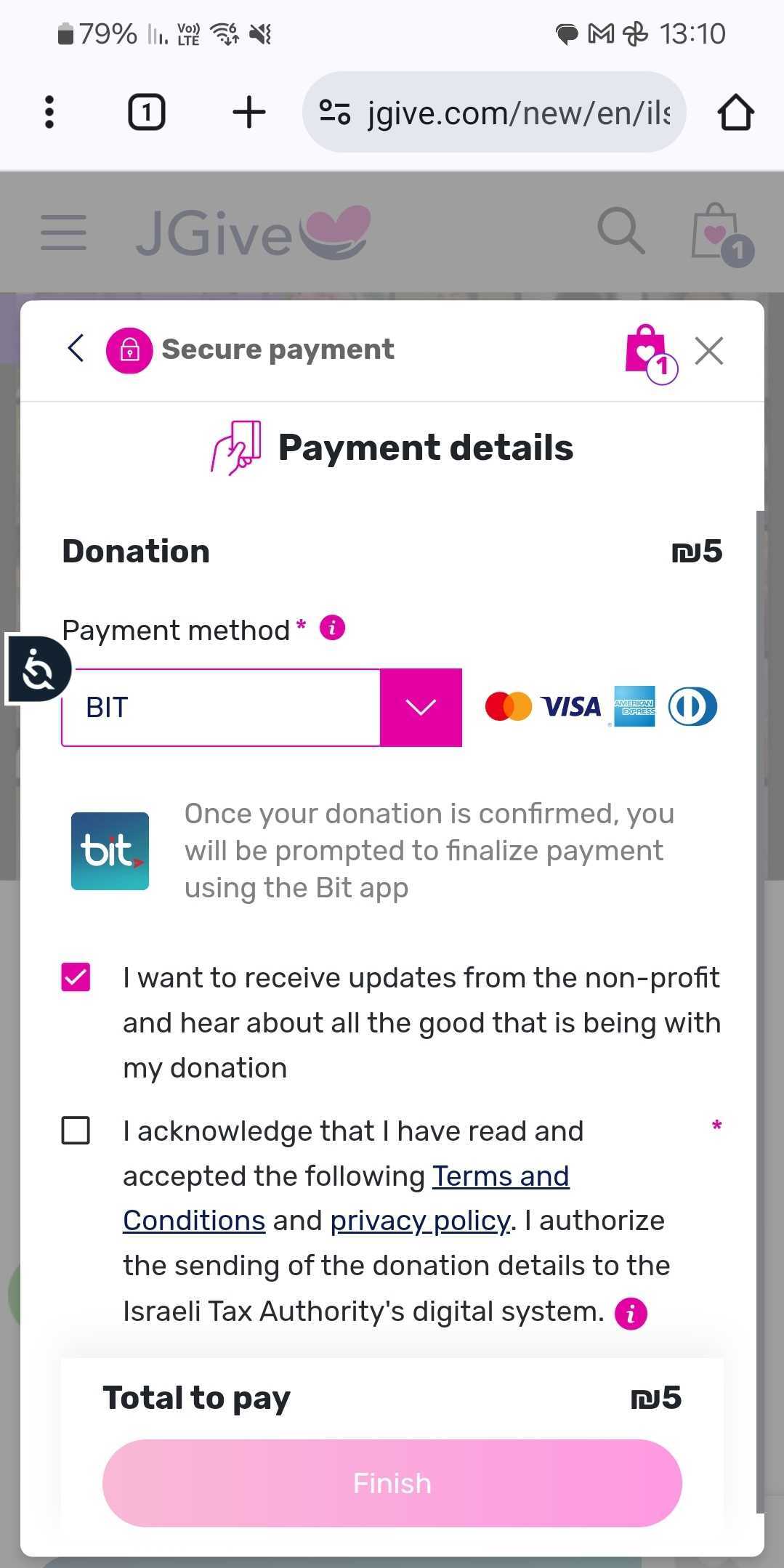Show Payment method info tooltip
This screenshot has height=1568, width=784.
click(333, 627)
